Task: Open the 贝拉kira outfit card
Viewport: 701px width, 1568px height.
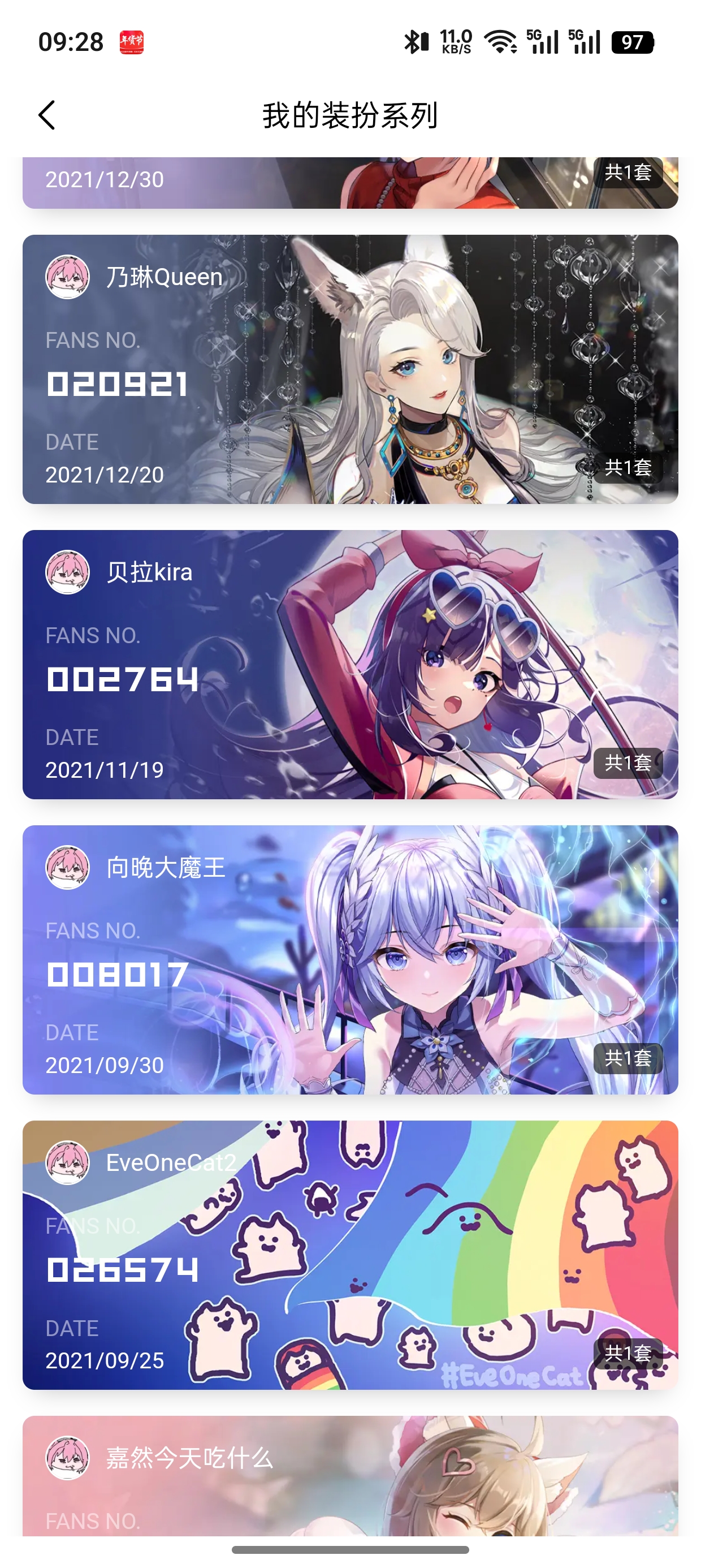Action: point(350,664)
